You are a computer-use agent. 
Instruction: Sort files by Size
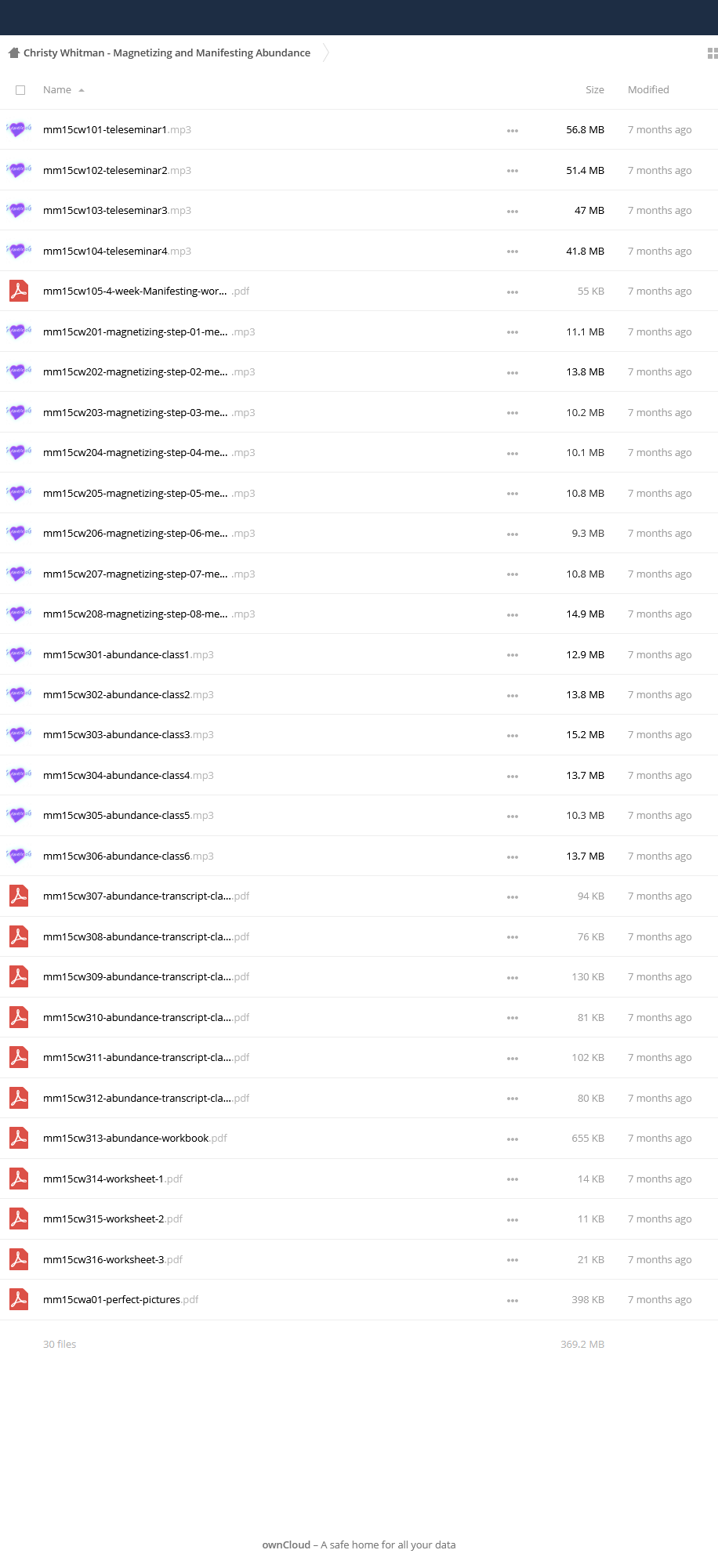click(595, 90)
